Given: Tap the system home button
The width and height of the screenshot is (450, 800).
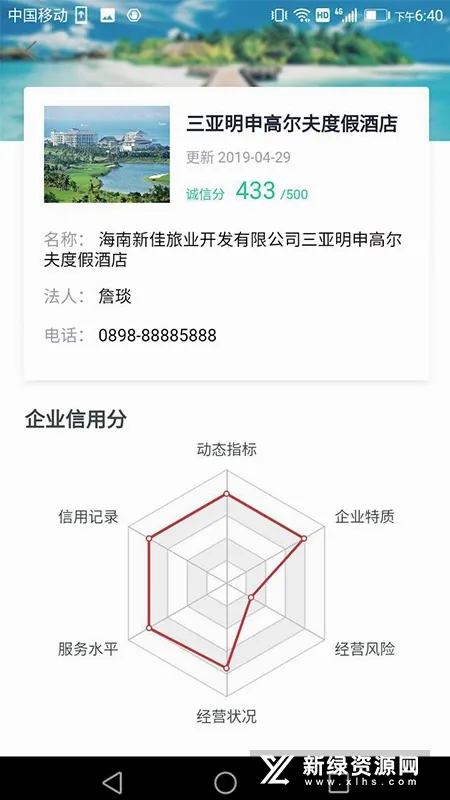Looking at the screenshot, I should pos(225,782).
